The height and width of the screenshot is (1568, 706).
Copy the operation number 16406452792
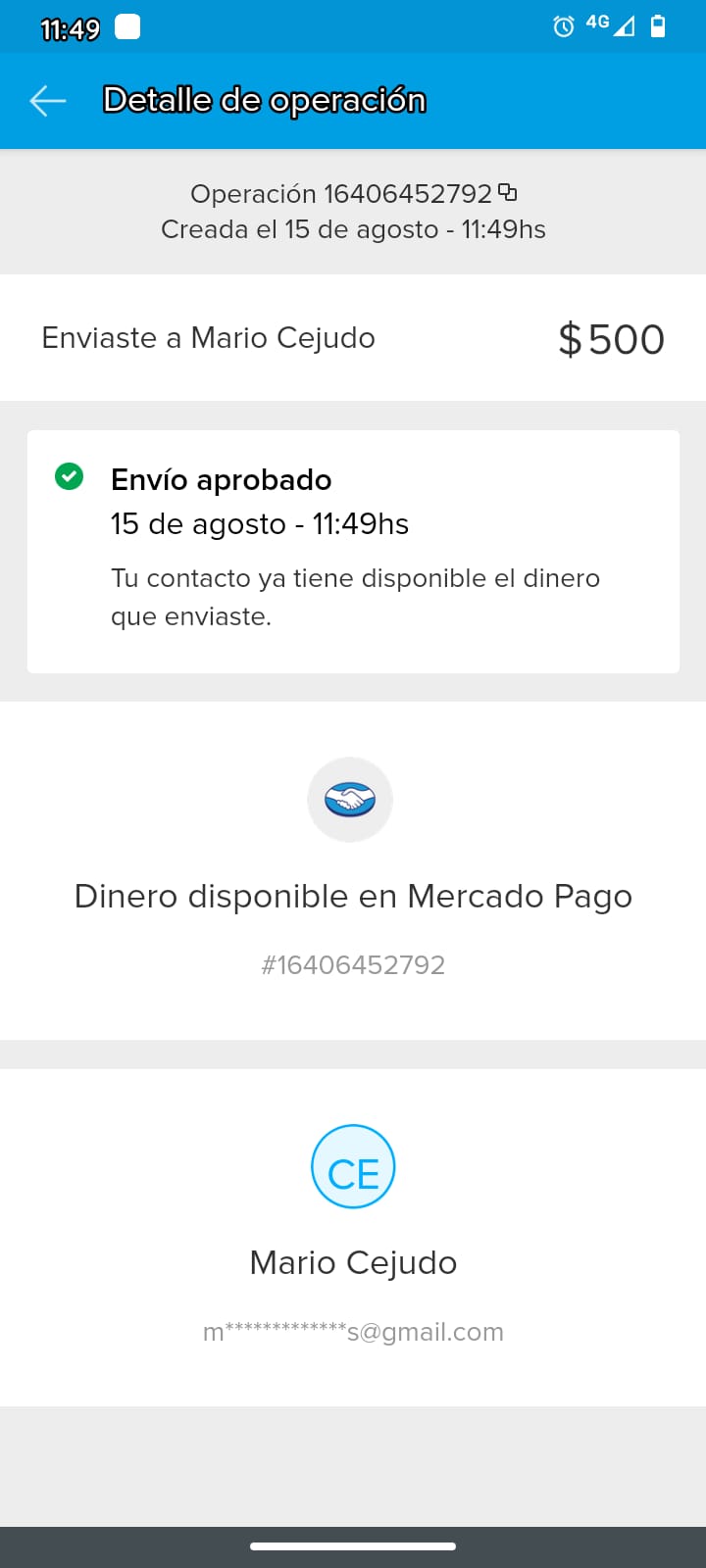pyautogui.click(x=508, y=192)
